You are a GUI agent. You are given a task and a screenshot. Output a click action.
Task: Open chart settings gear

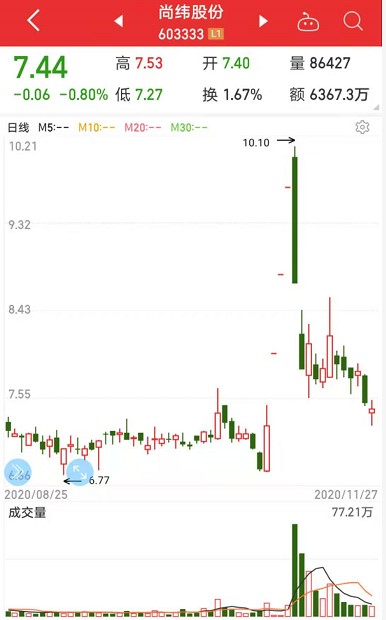(362, 127)
